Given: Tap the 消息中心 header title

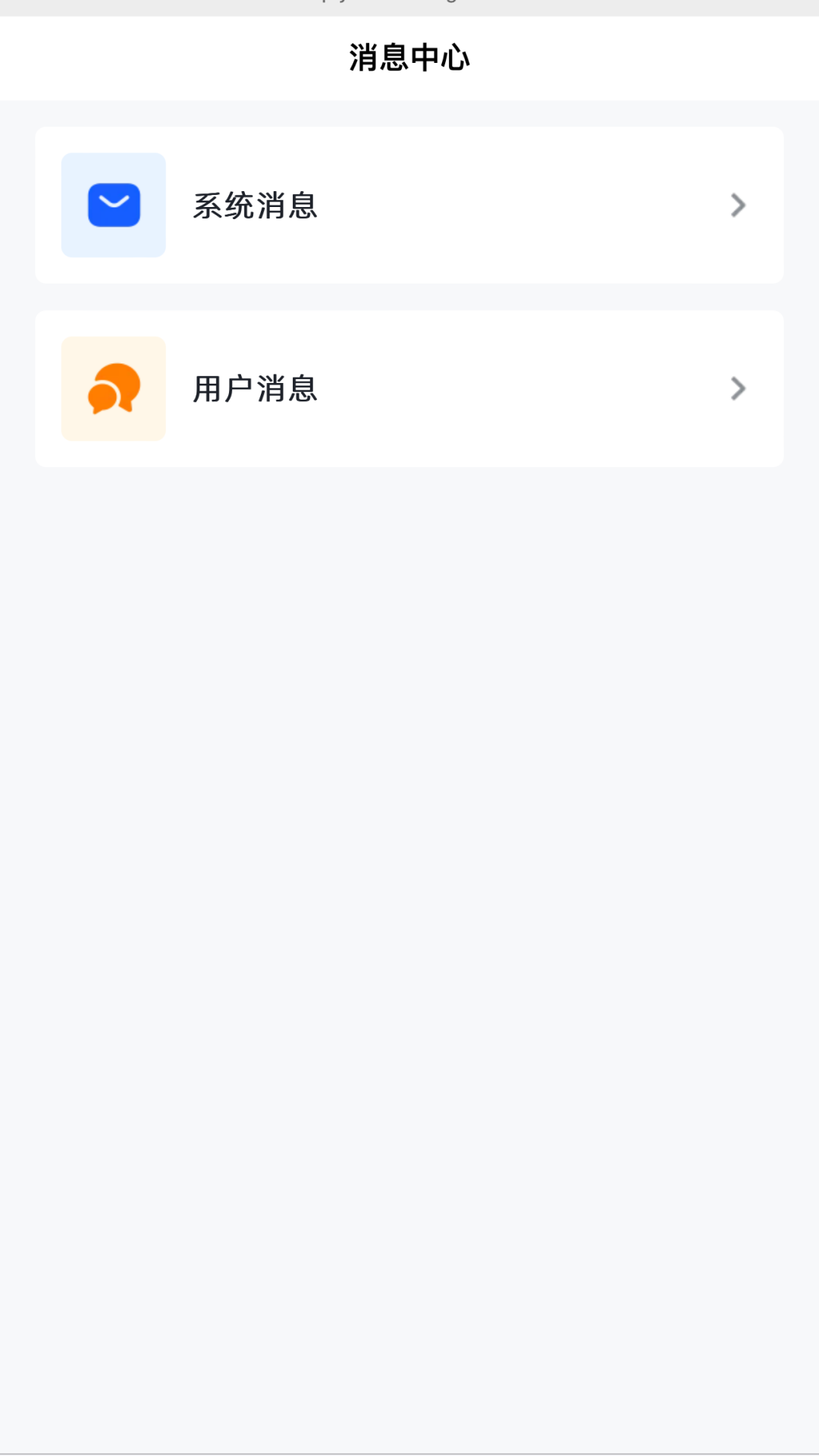Looking at the screenshot, I should tap(409, 57).
